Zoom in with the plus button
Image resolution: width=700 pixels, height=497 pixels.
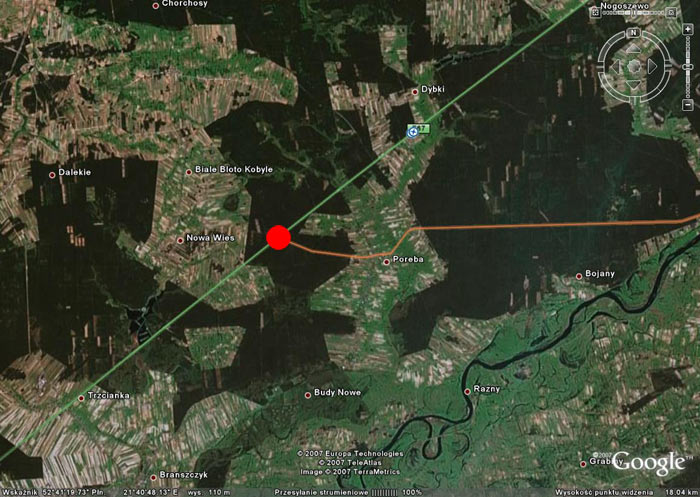click(x=688, y=30)
